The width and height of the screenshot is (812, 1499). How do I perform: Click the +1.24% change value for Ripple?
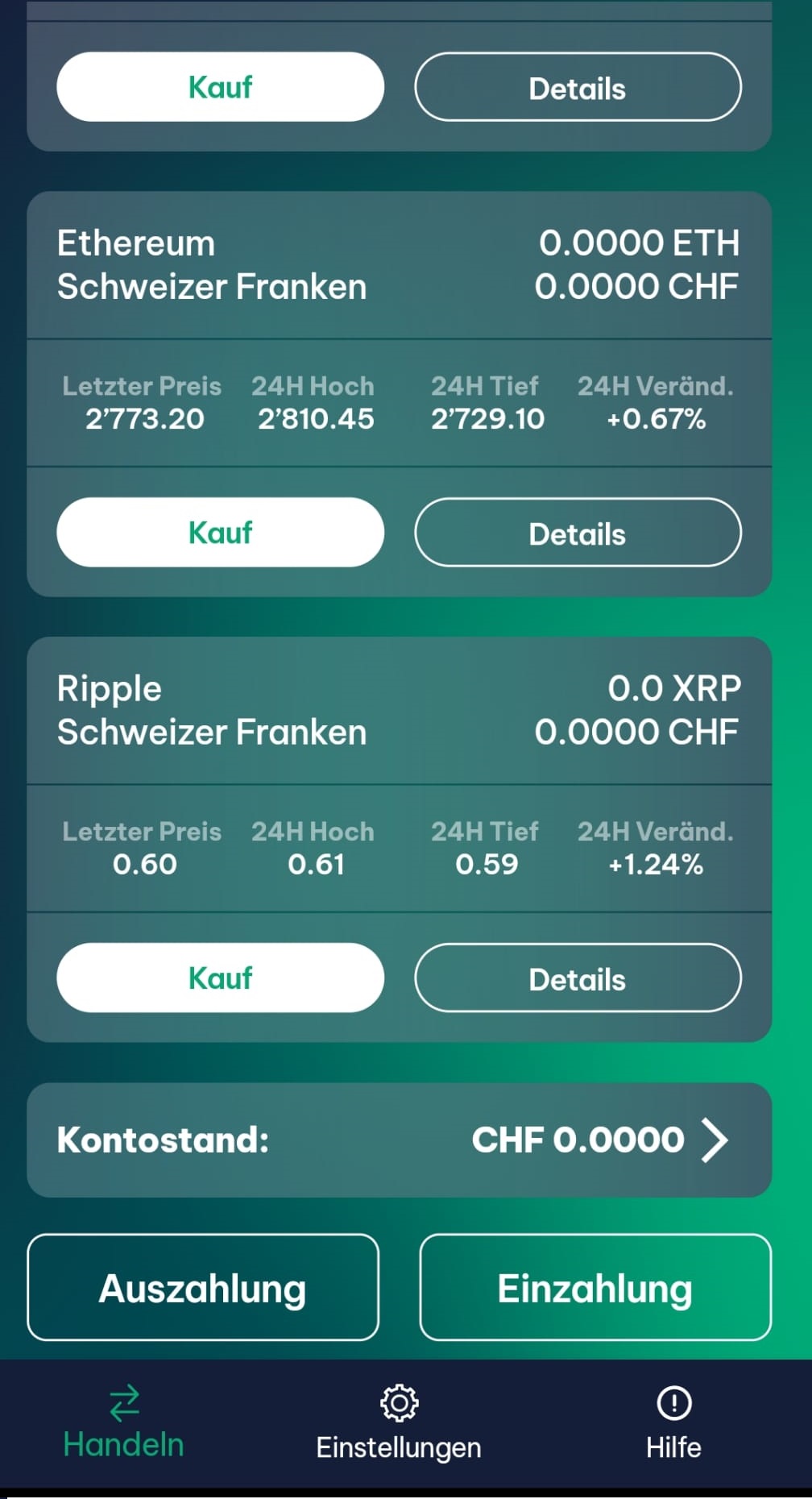pyautogui.click(x=656, y=863)
